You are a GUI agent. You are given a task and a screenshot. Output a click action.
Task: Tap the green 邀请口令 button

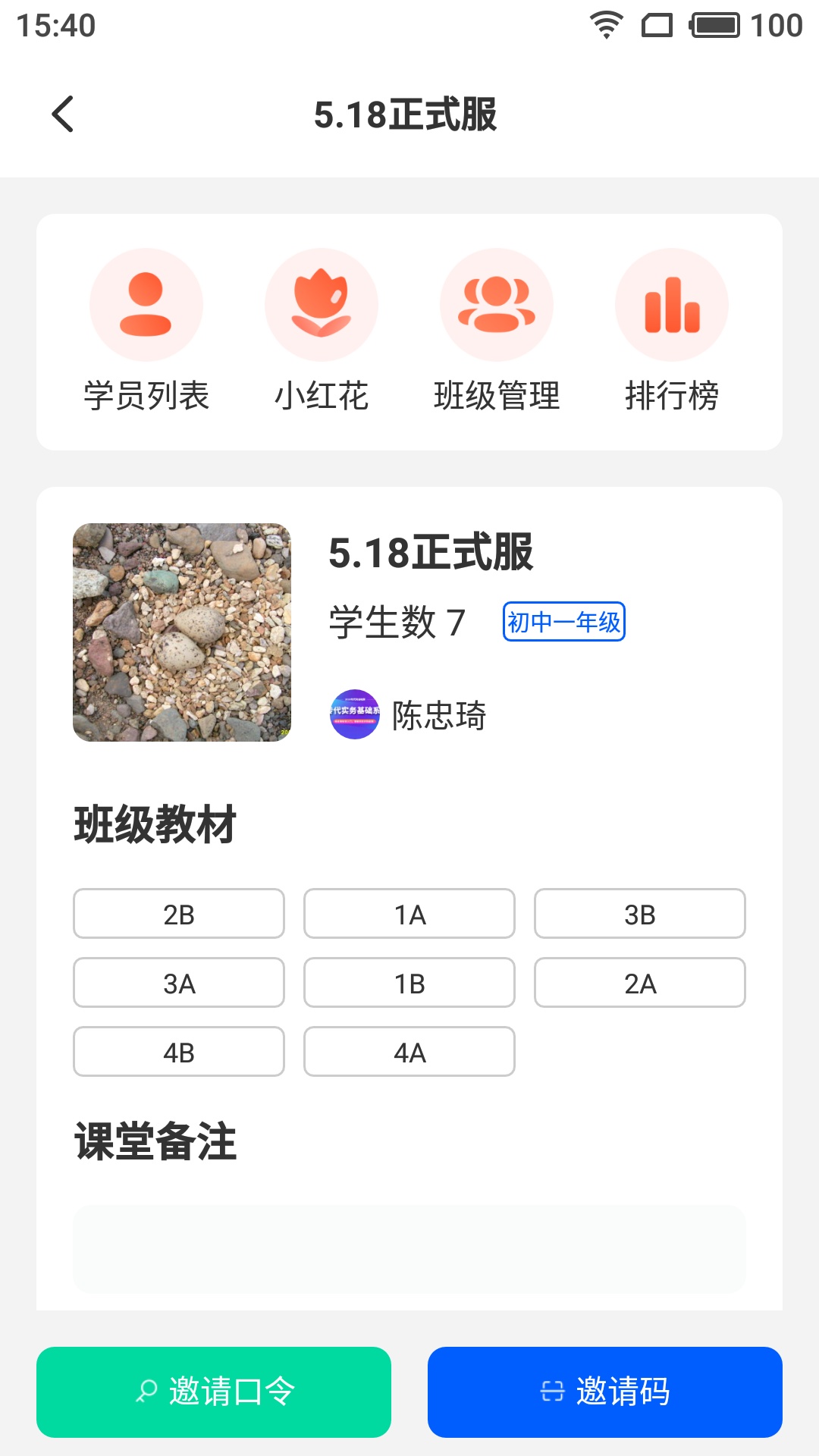pos(214,1392)
